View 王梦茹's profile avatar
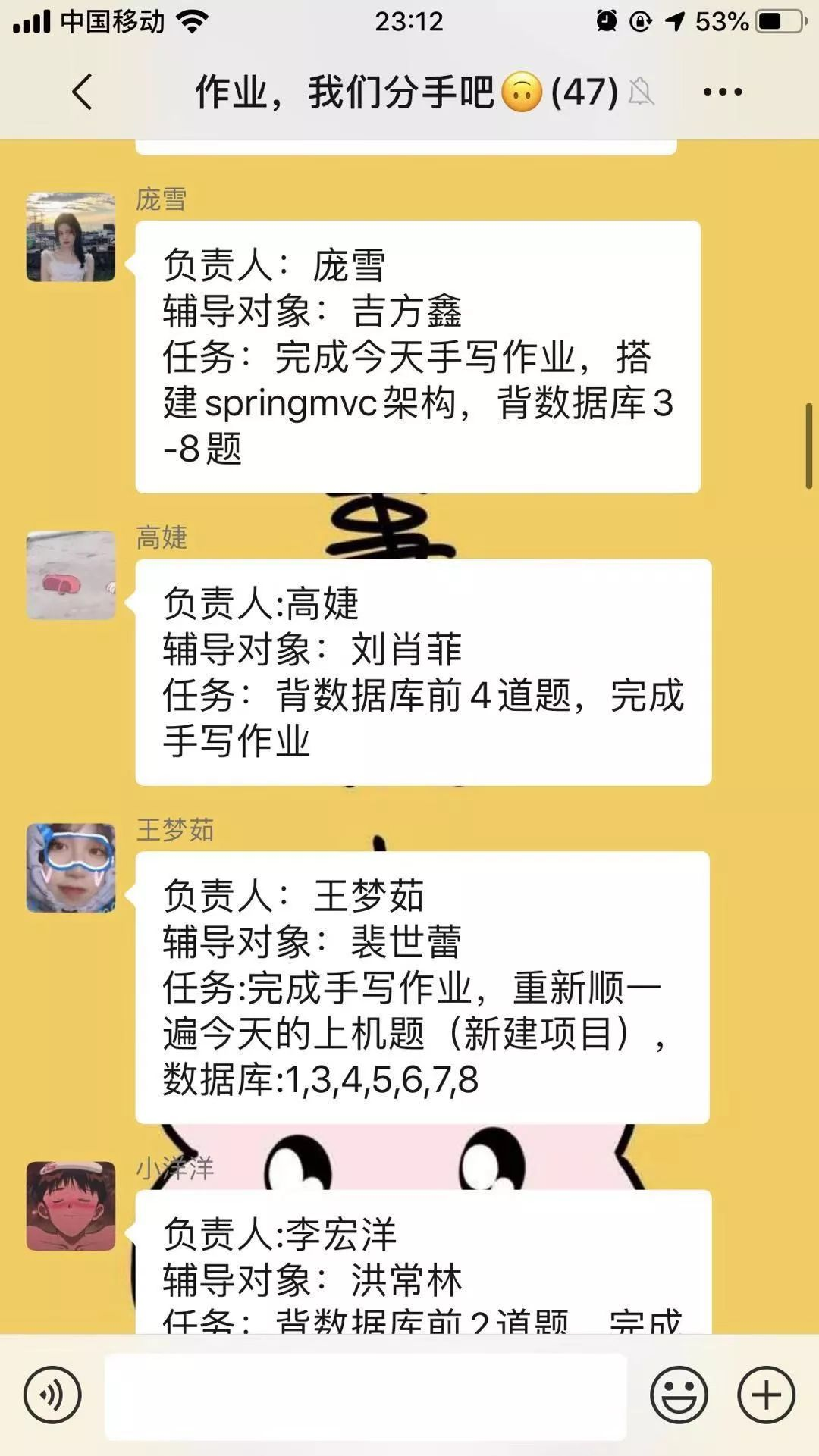The width and height of the screenshot is (819, 1456). tap(71, 867)
